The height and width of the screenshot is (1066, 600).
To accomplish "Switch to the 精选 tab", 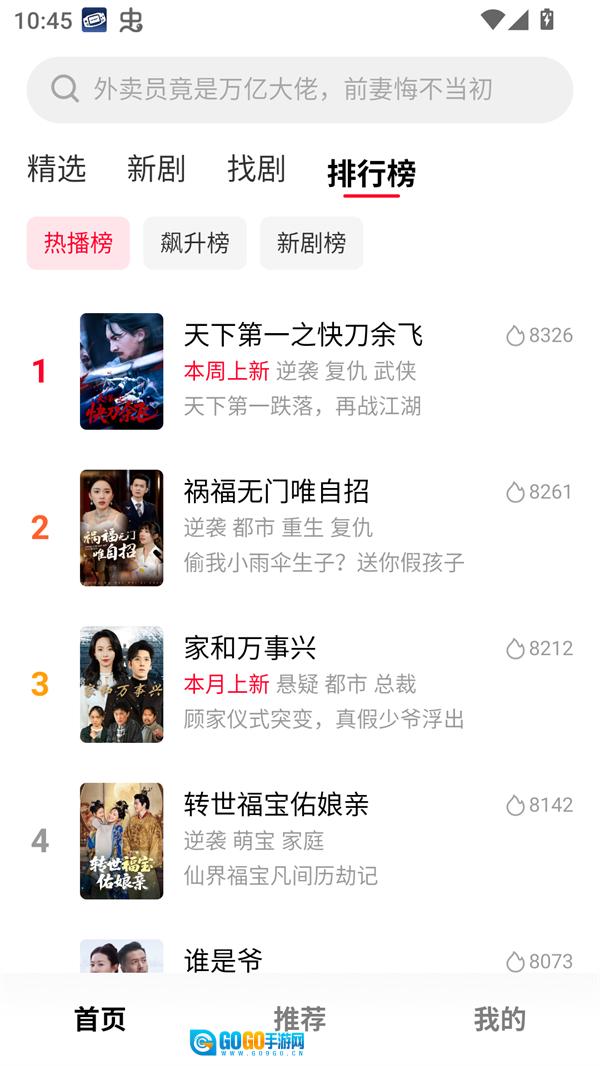I will (x=57, y=169).
